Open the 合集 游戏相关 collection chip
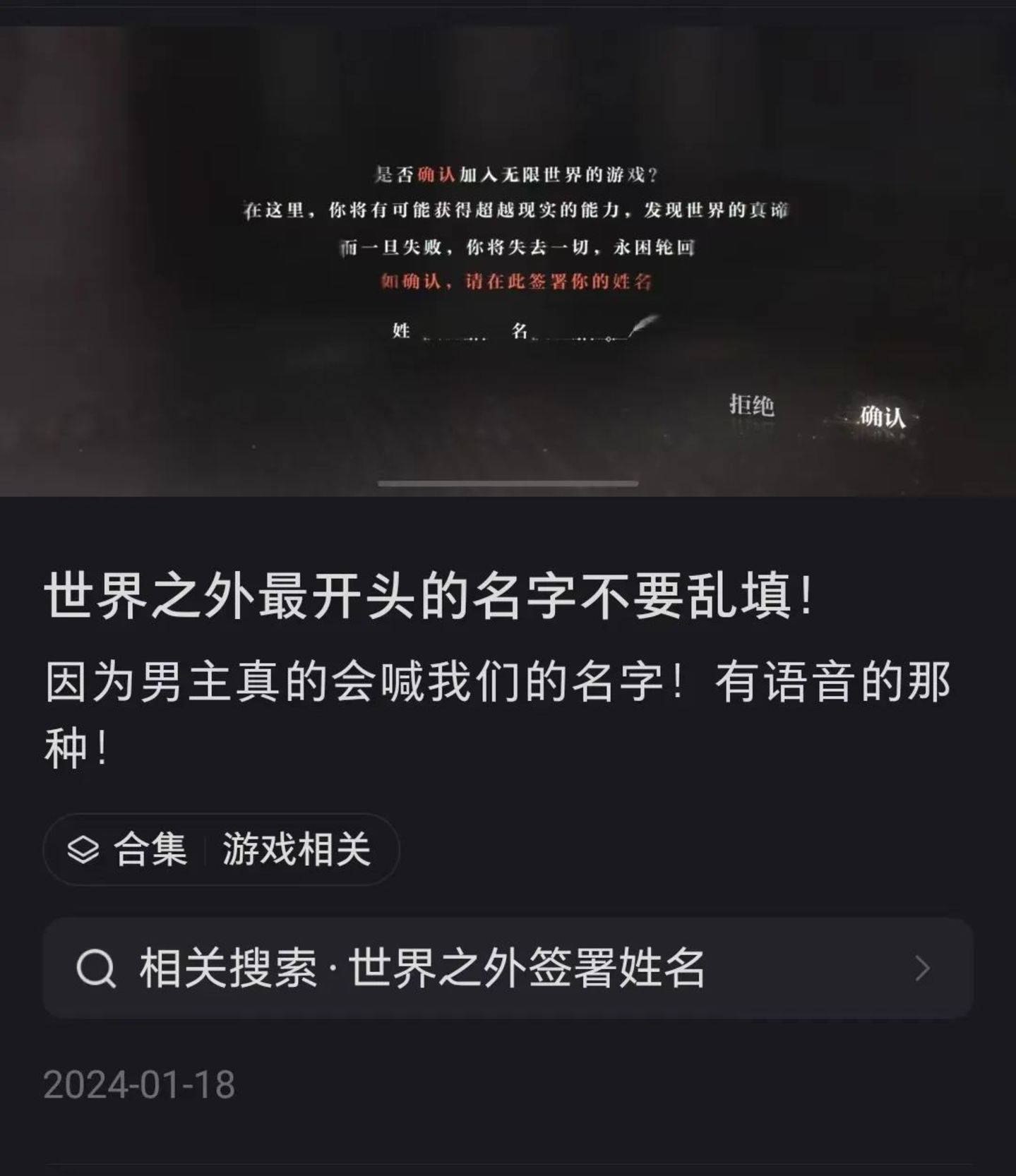The width and height of the screenshot is (1016, 1176). click(x=221, y=849)
